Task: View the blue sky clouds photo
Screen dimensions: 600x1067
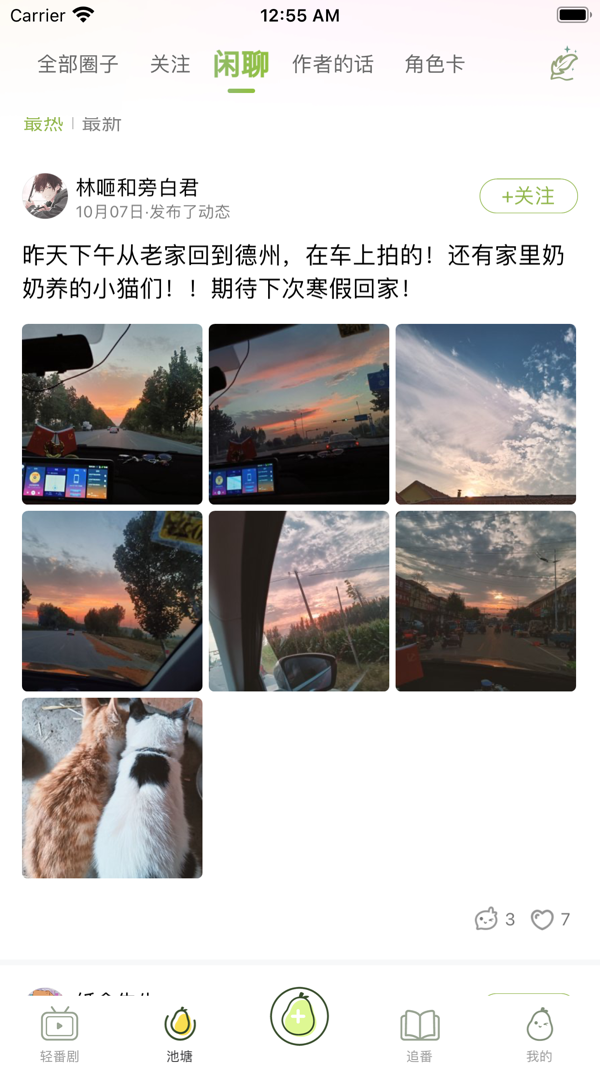Action: click(x=485, y=414)
